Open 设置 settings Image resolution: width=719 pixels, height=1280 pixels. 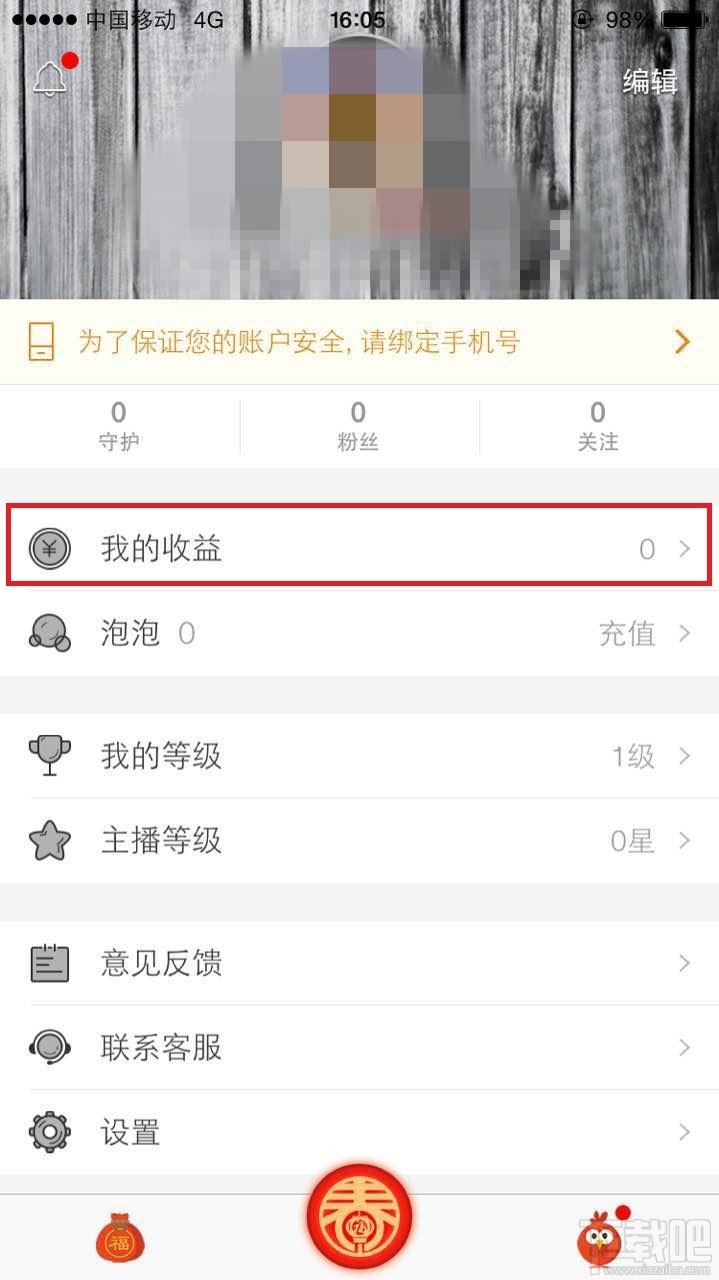tap(359, 1133)
